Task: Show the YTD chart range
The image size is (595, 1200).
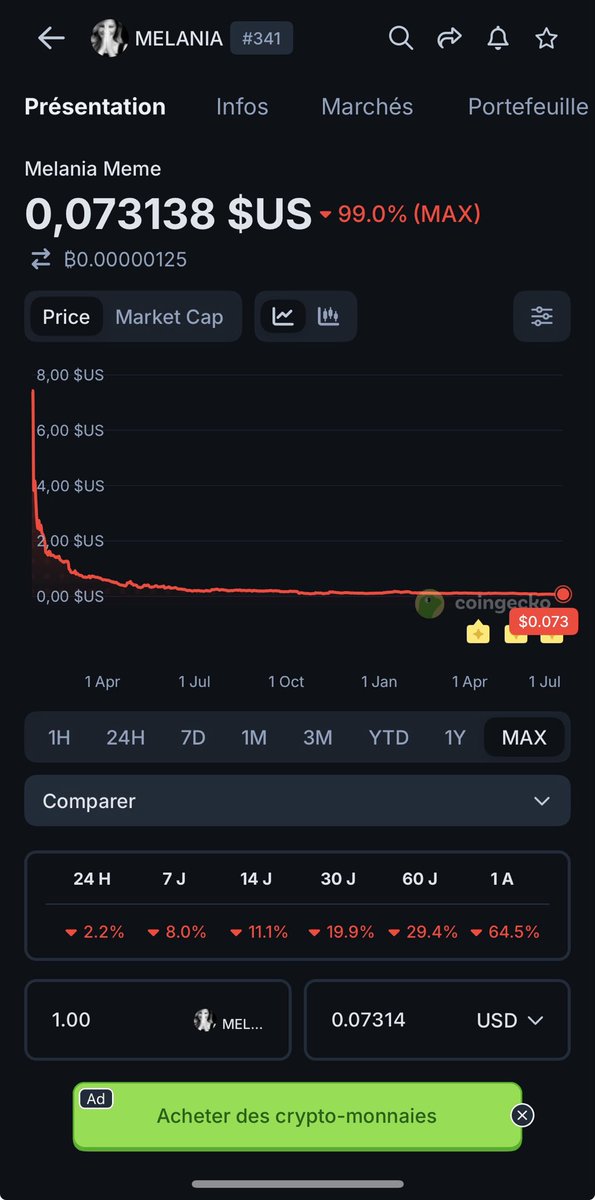Action: [x=389, y=738]
